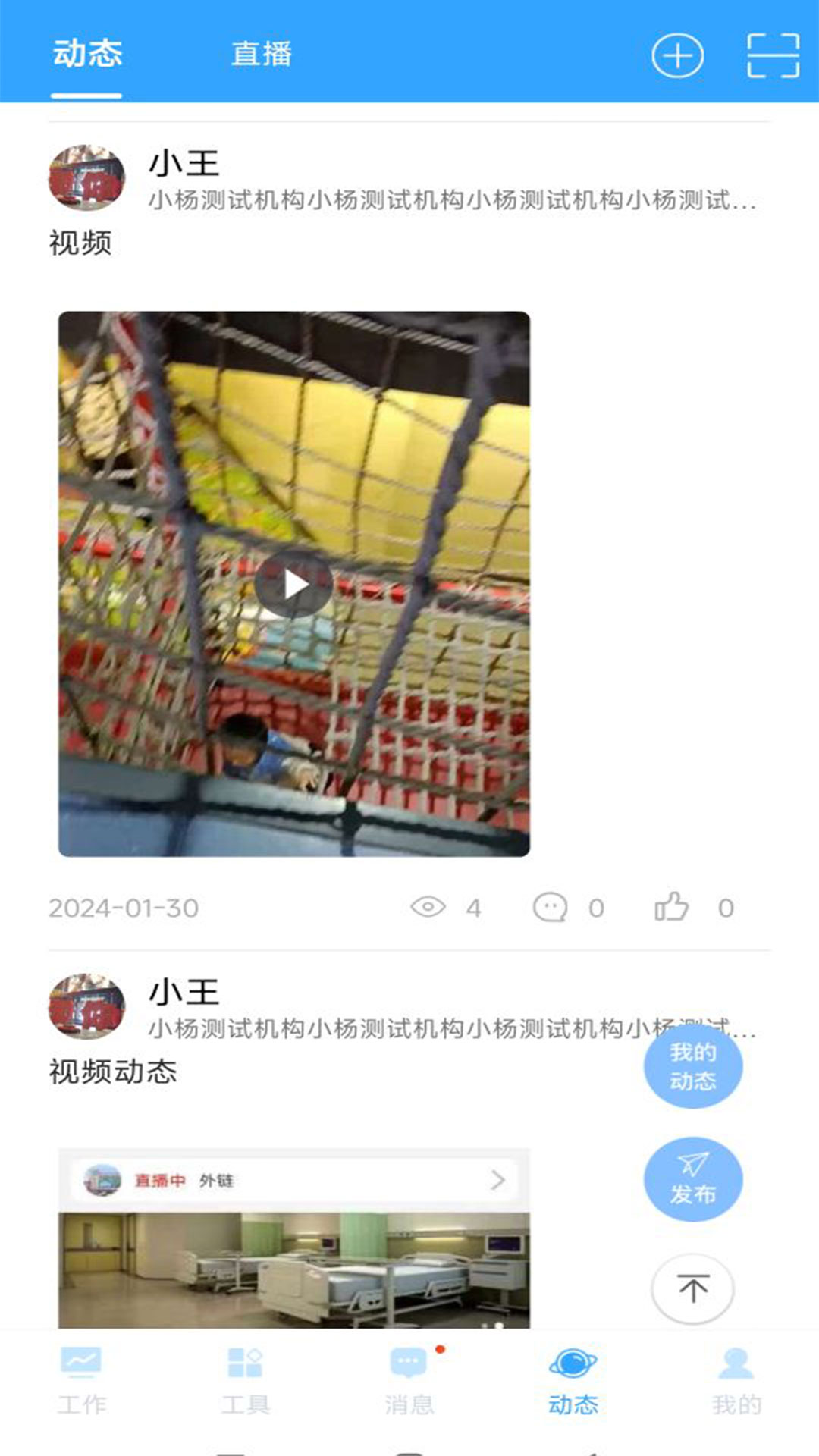819x1456 pixels.
Task: Switch to the 工具 tab
Action: tap(245, 1380)
